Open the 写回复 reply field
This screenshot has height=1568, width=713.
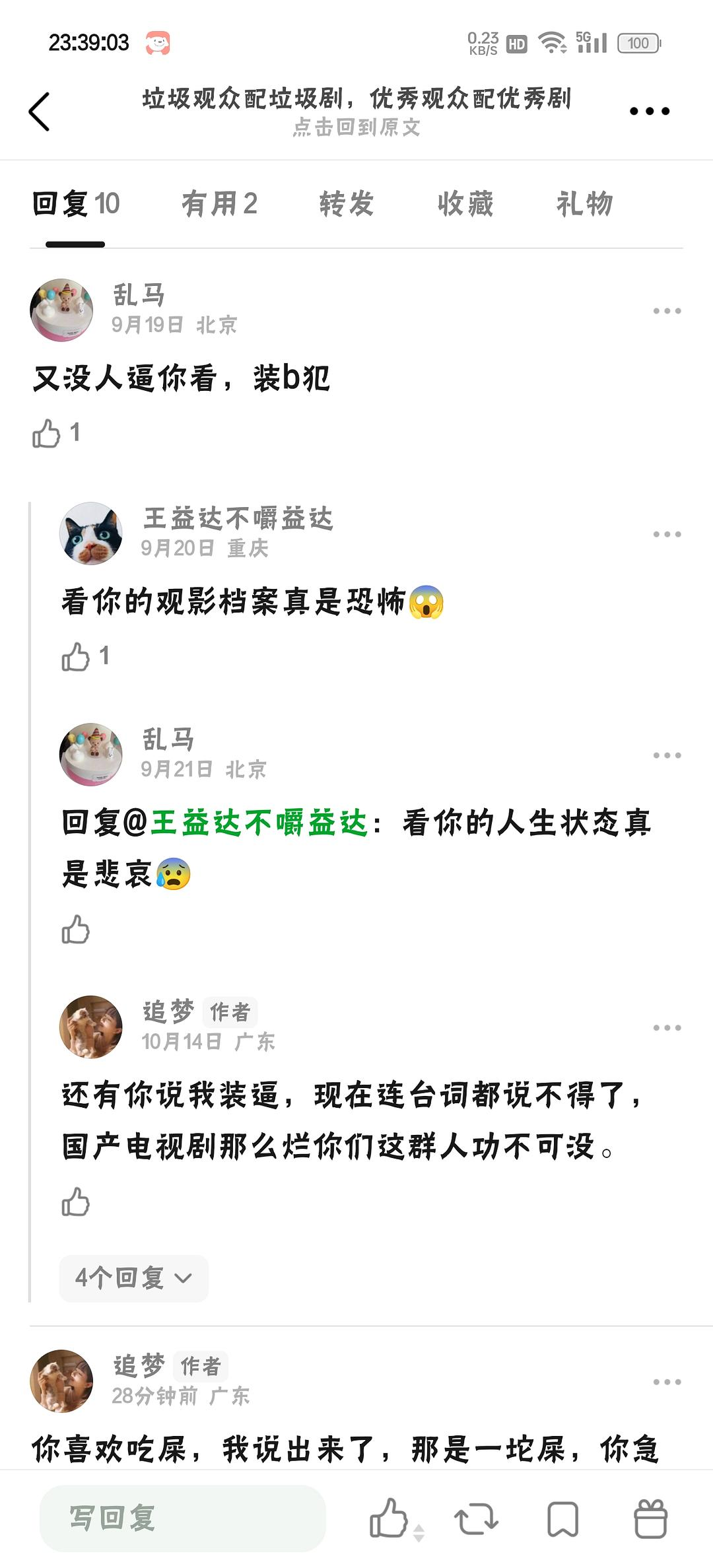(182, 1518)
